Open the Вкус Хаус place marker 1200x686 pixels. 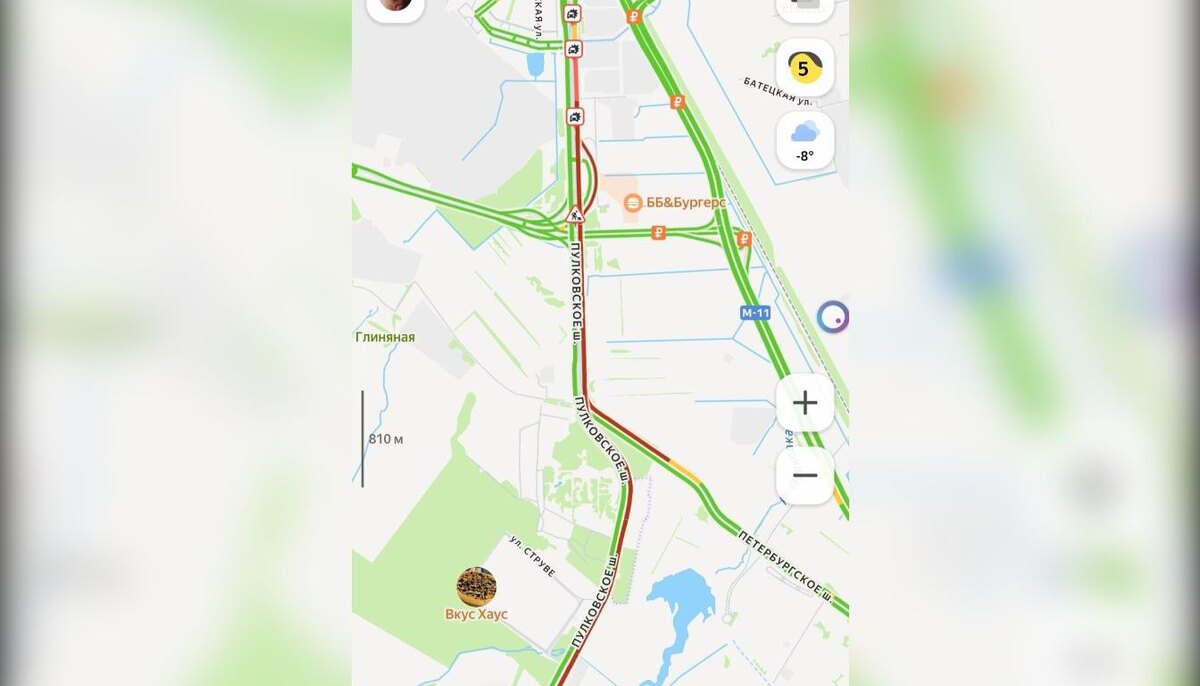(476, 588)
